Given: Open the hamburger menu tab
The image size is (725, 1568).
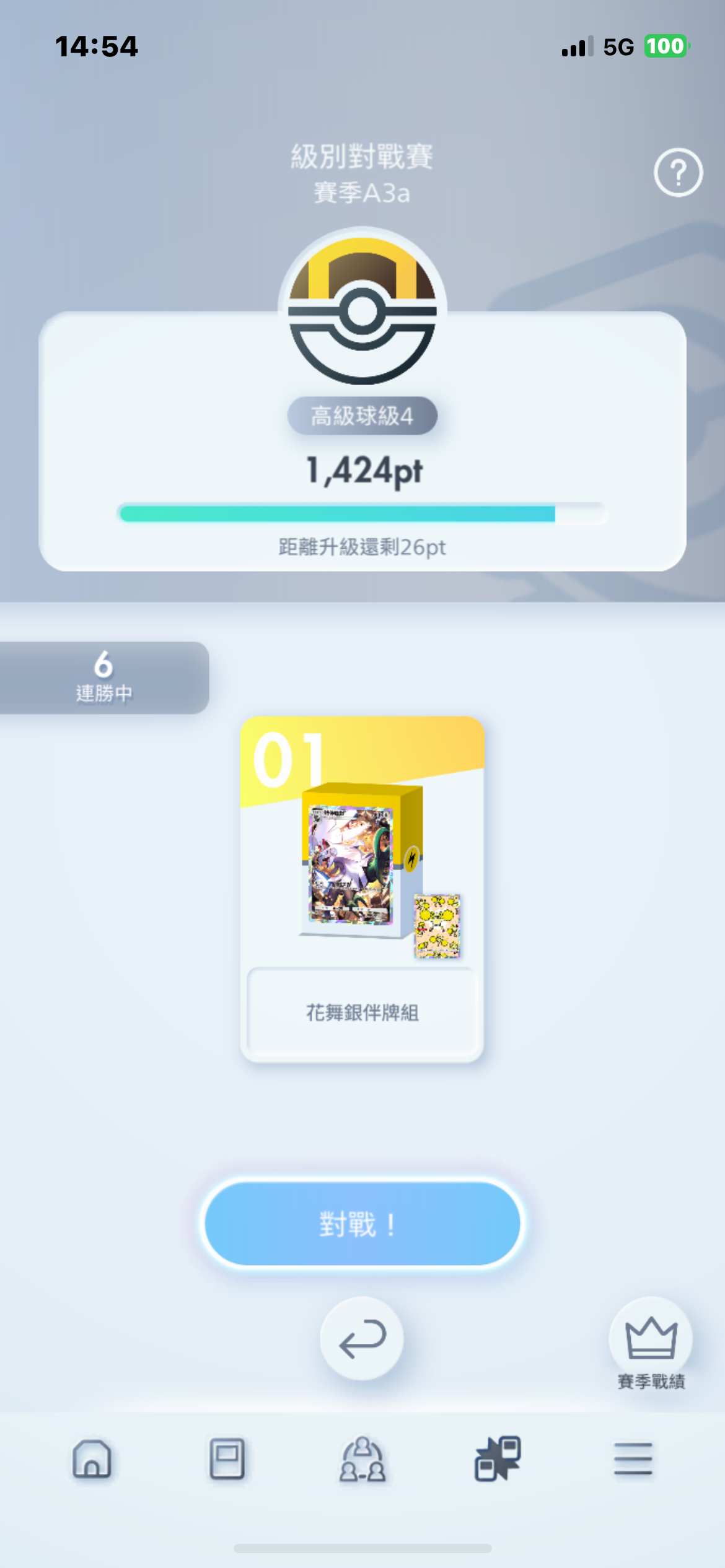Looking at the screenshot, I should (633, 1459).
